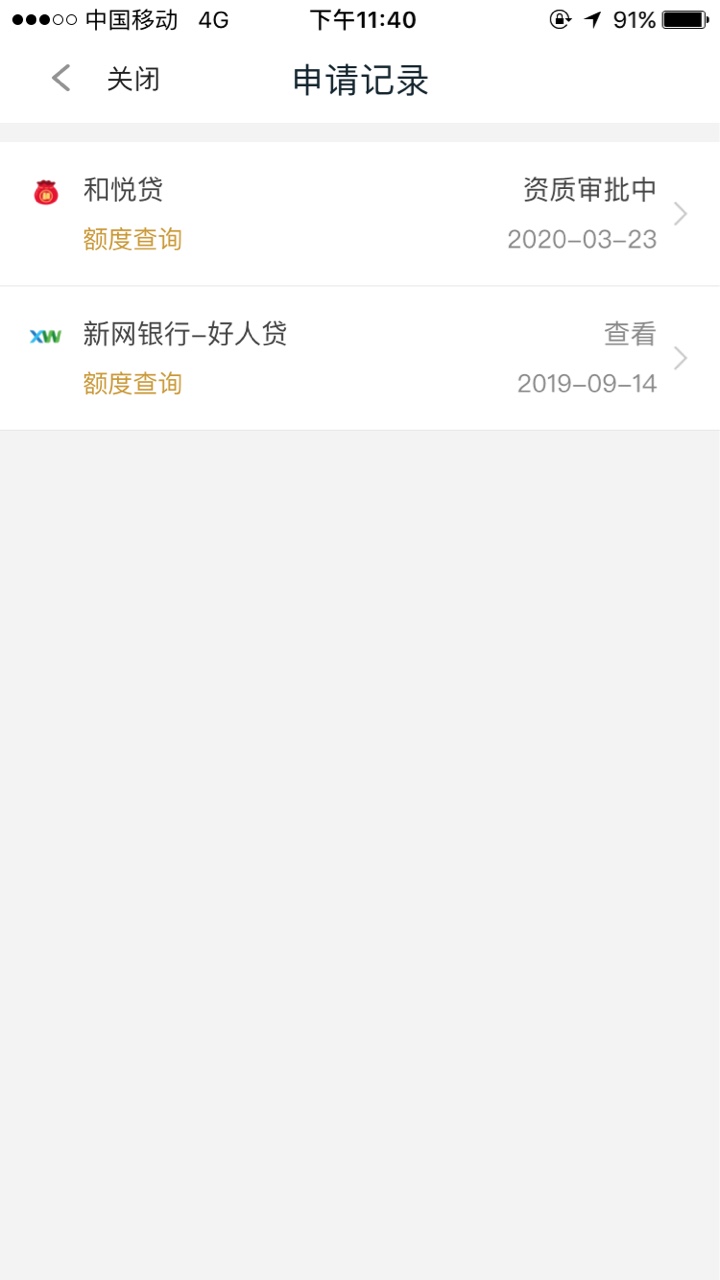The width and height of the screenshot is (720, 1280).
Task: Go back using the arrow icon
Action: (x=62, y=78)
